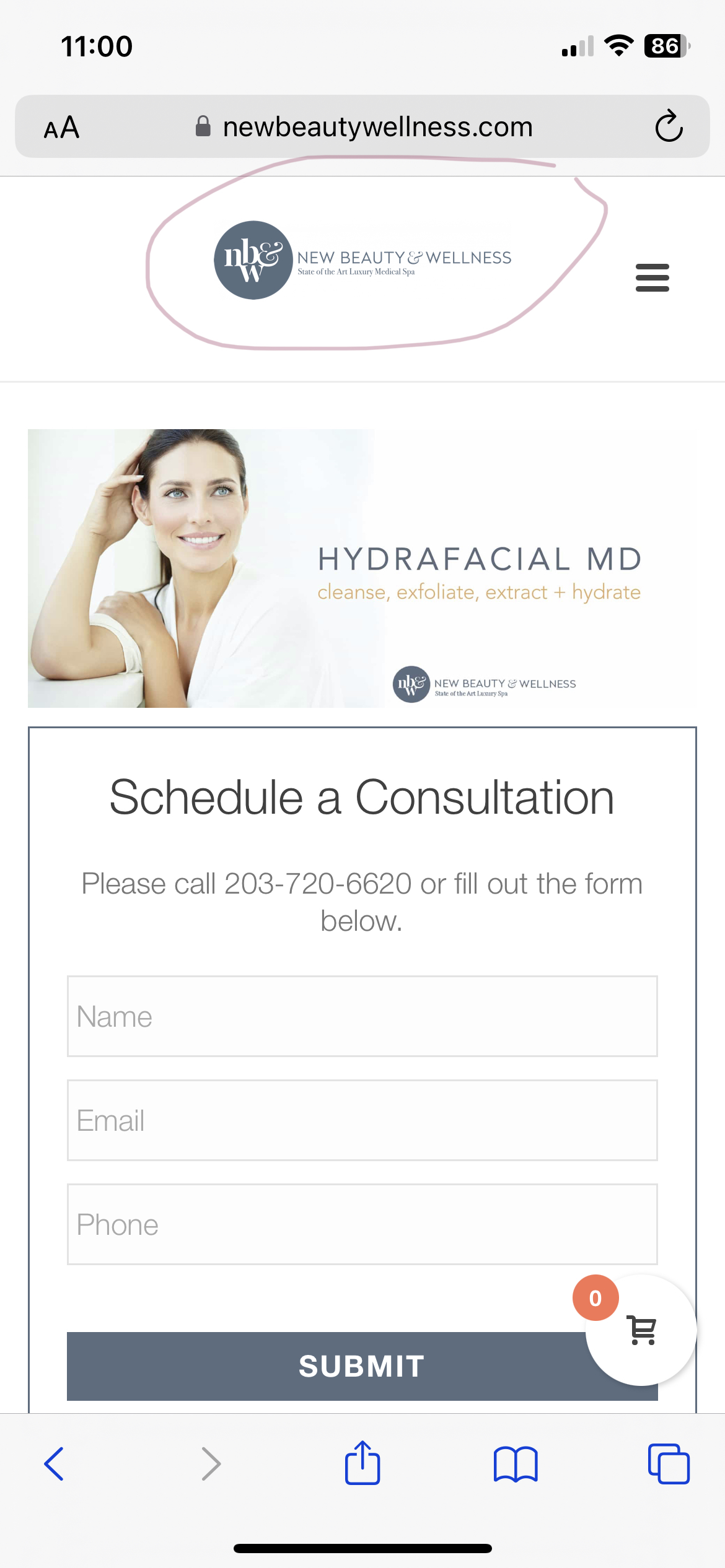The width and height of the screenshot is (725, 1568).
Task: Open the AA reader options
Action: (x=61, y=128)
